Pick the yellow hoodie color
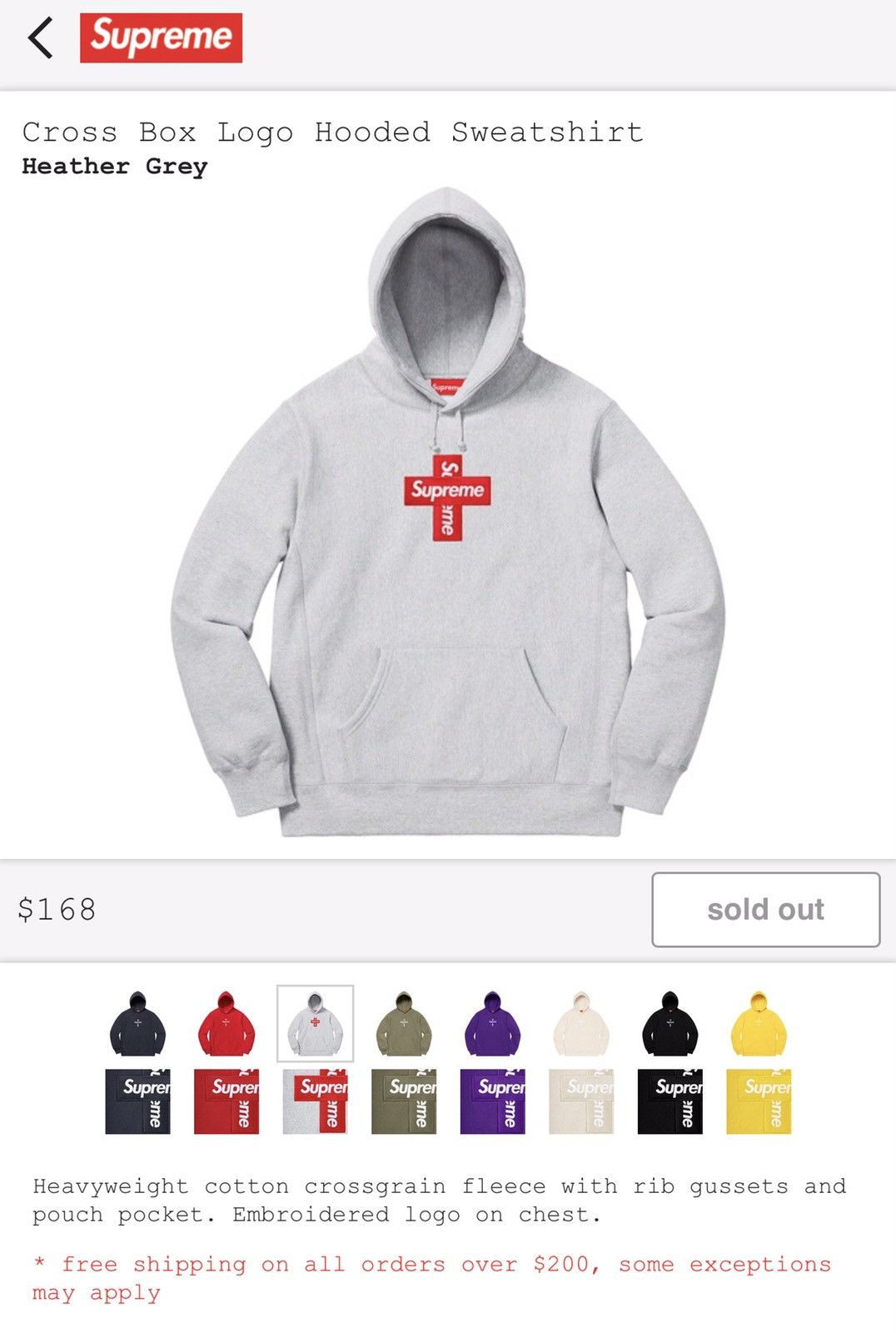The width and height of the screenshot is (896, 1333). [759, 1023]
